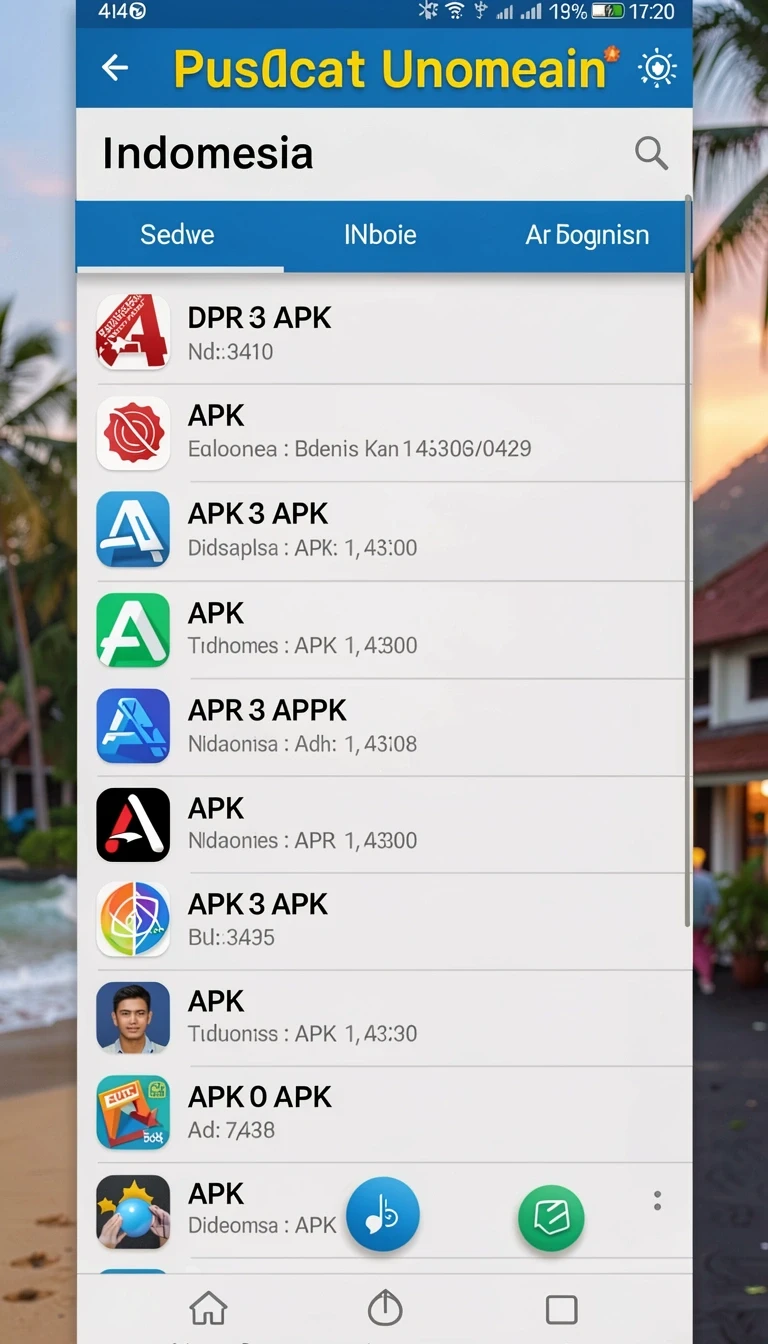
Task: Open the APK 0 APK entry
Action: (384, 1113)
